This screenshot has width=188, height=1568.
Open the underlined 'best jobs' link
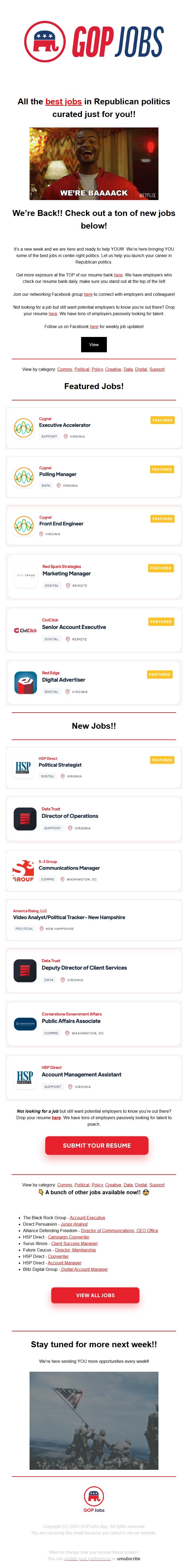coord(63,102)
